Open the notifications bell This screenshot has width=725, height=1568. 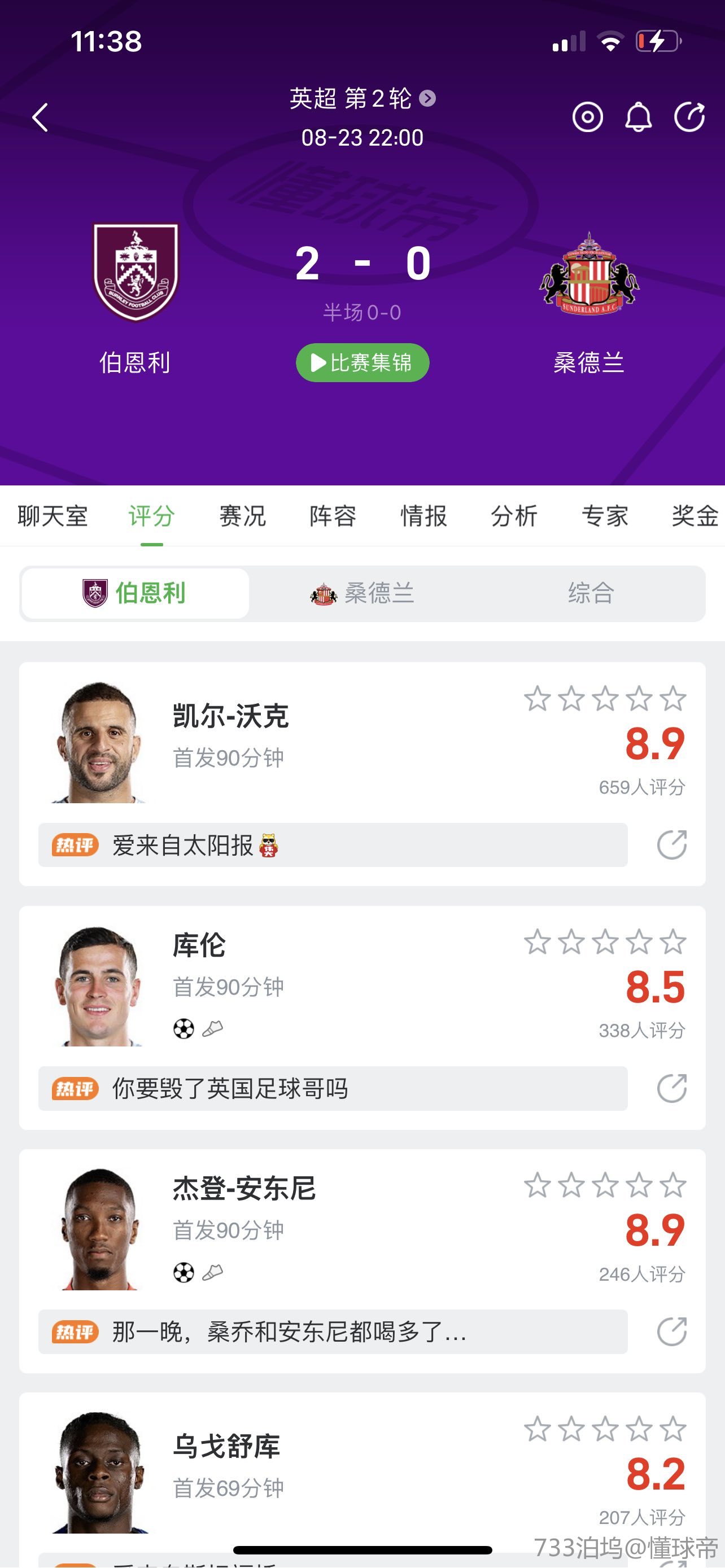pyautogui.click(x=638, y=117)
